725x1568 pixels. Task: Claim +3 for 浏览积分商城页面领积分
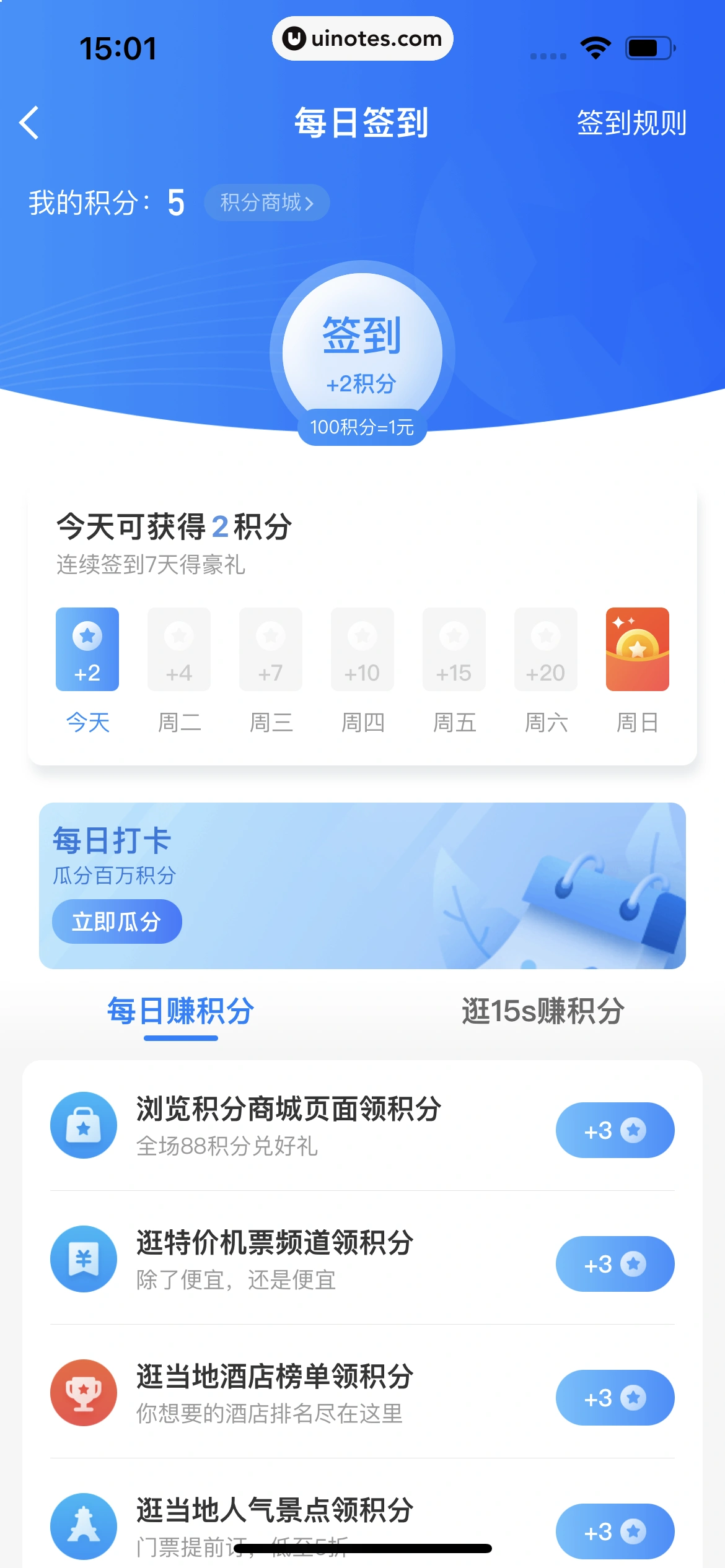click(615, 1130)
